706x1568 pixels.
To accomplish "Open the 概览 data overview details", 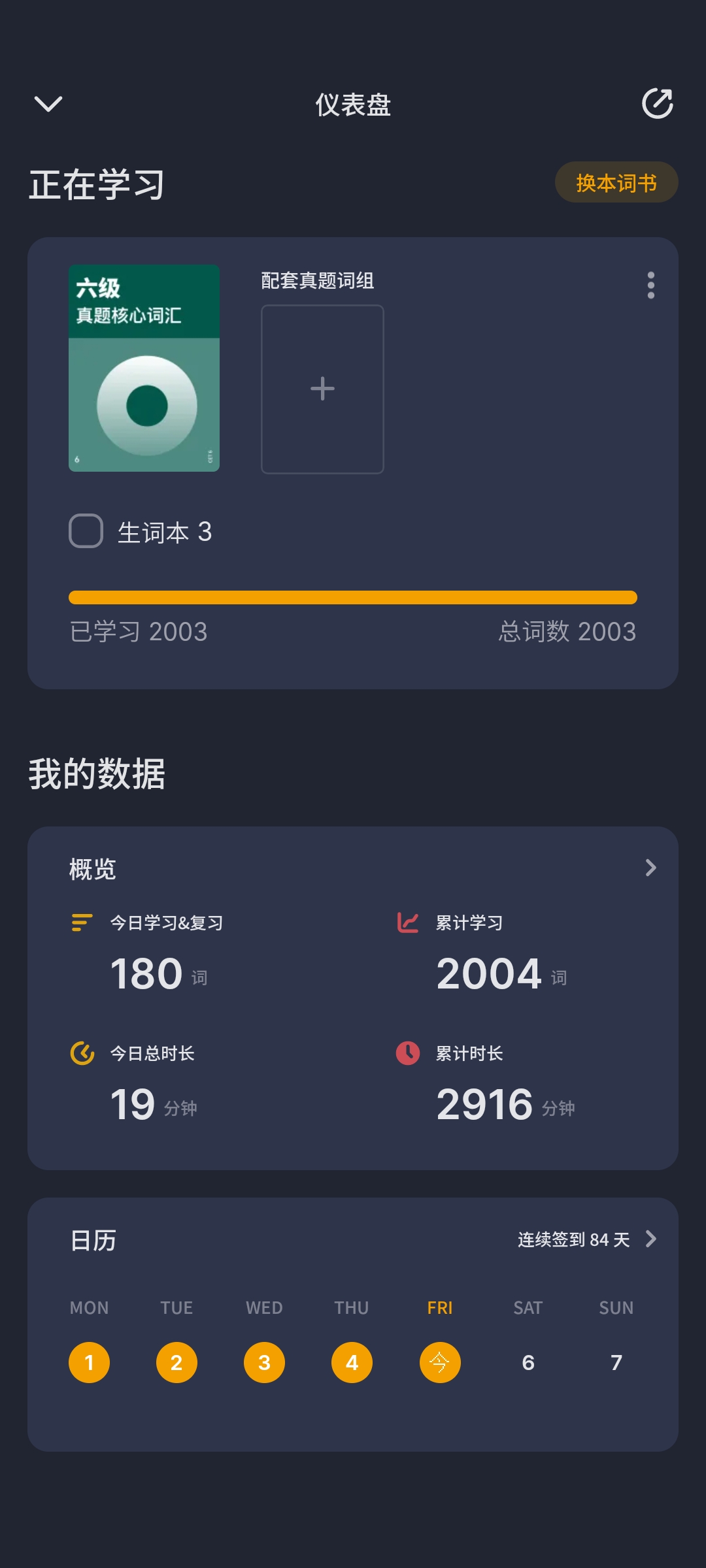I will [650, 868].
